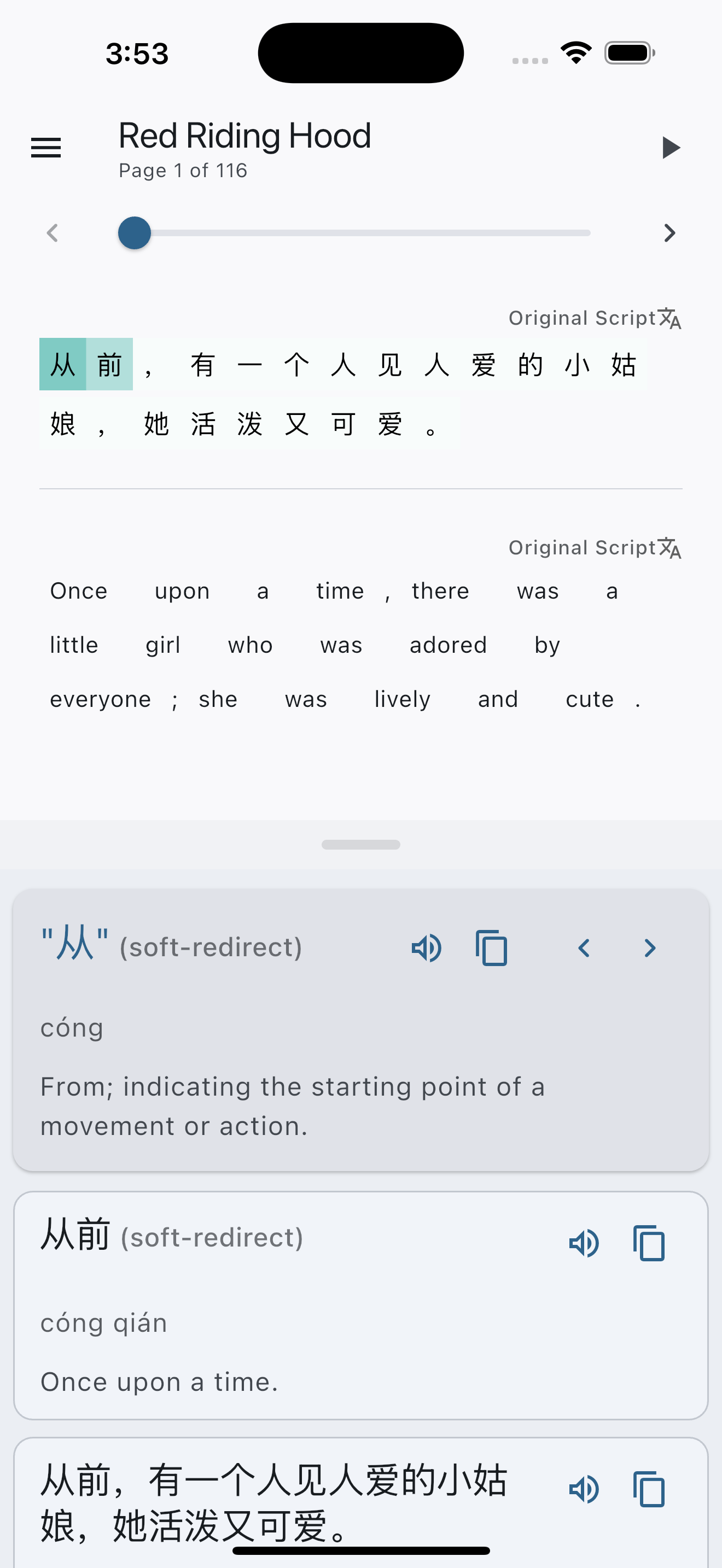Go to the next word after "从"
Image resolution: width=722 pixels, height=1568 pixels.
pyautogui.click(x=650, y=947)
